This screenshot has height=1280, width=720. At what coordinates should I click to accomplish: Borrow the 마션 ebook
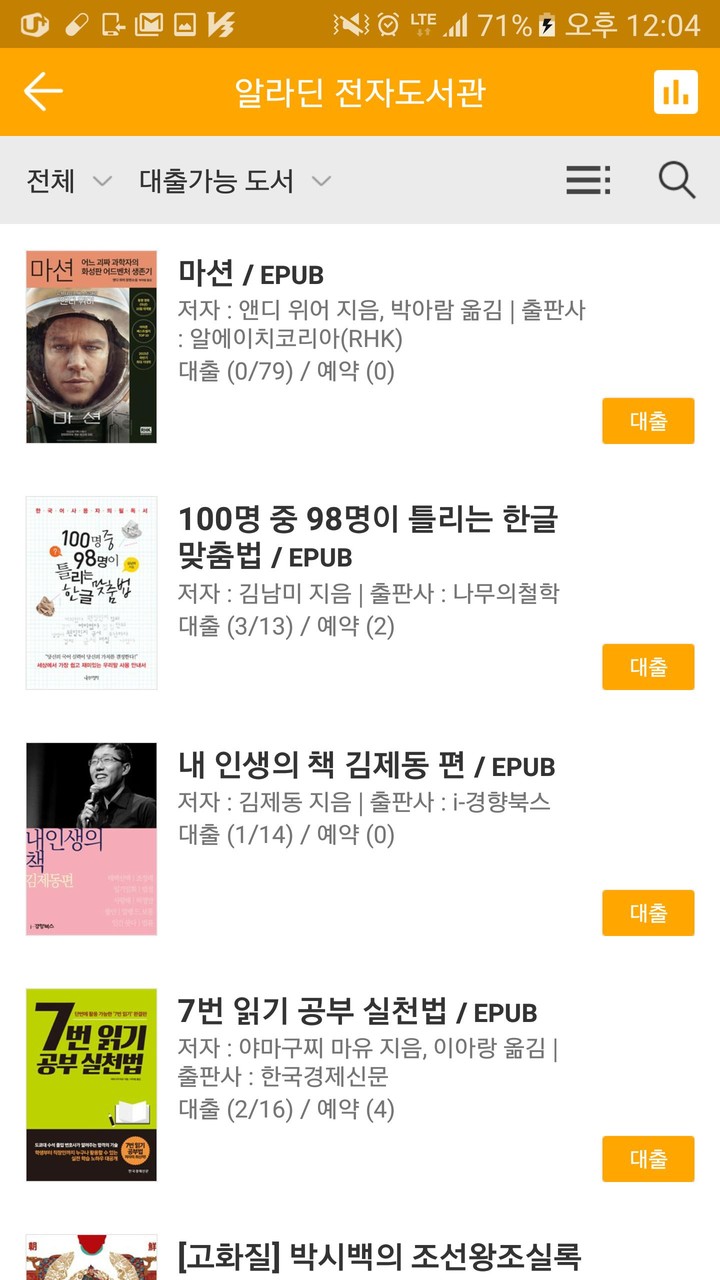(647, 421)
